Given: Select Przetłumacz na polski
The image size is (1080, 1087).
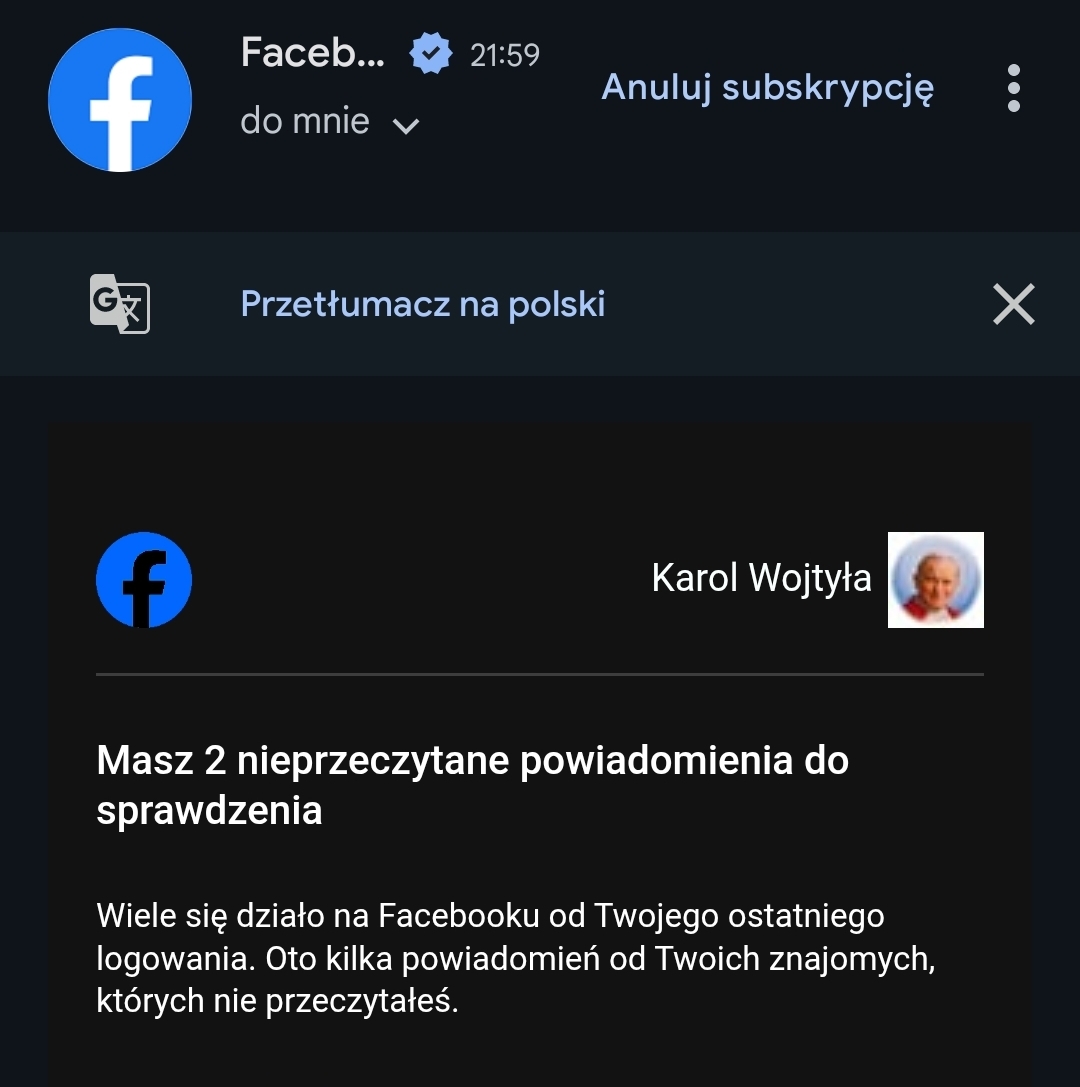Looking at the screenshot, I should click(x=422, y=304).
